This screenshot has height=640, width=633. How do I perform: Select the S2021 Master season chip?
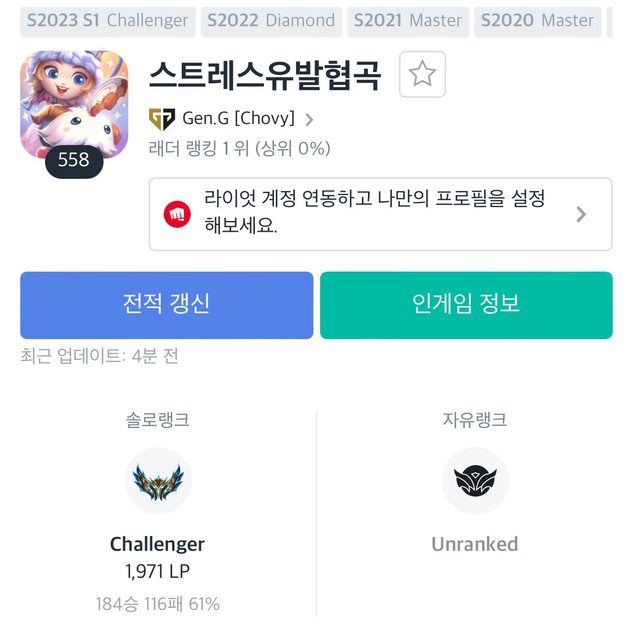coord(408,20)
